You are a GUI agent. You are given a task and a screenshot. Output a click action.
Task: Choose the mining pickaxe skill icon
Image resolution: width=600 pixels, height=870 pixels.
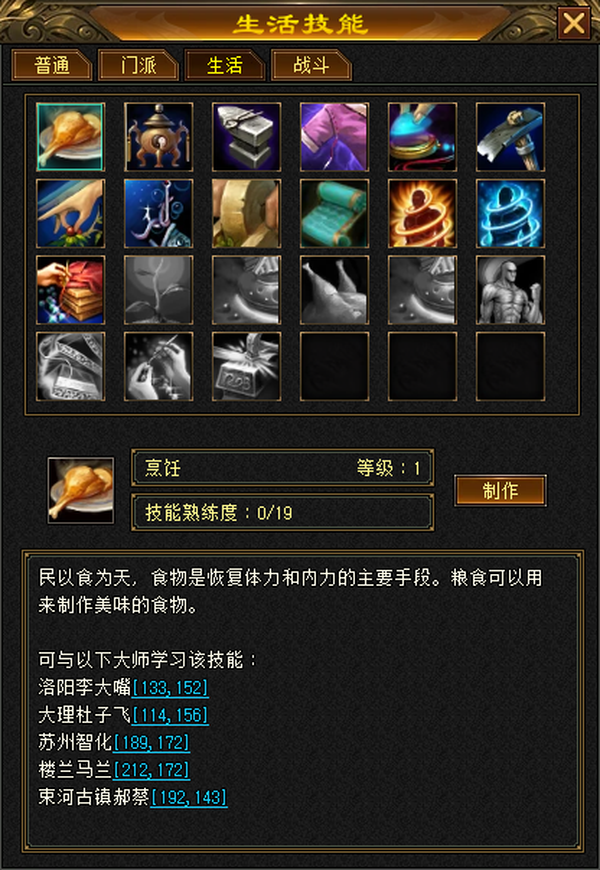[511, 137]
